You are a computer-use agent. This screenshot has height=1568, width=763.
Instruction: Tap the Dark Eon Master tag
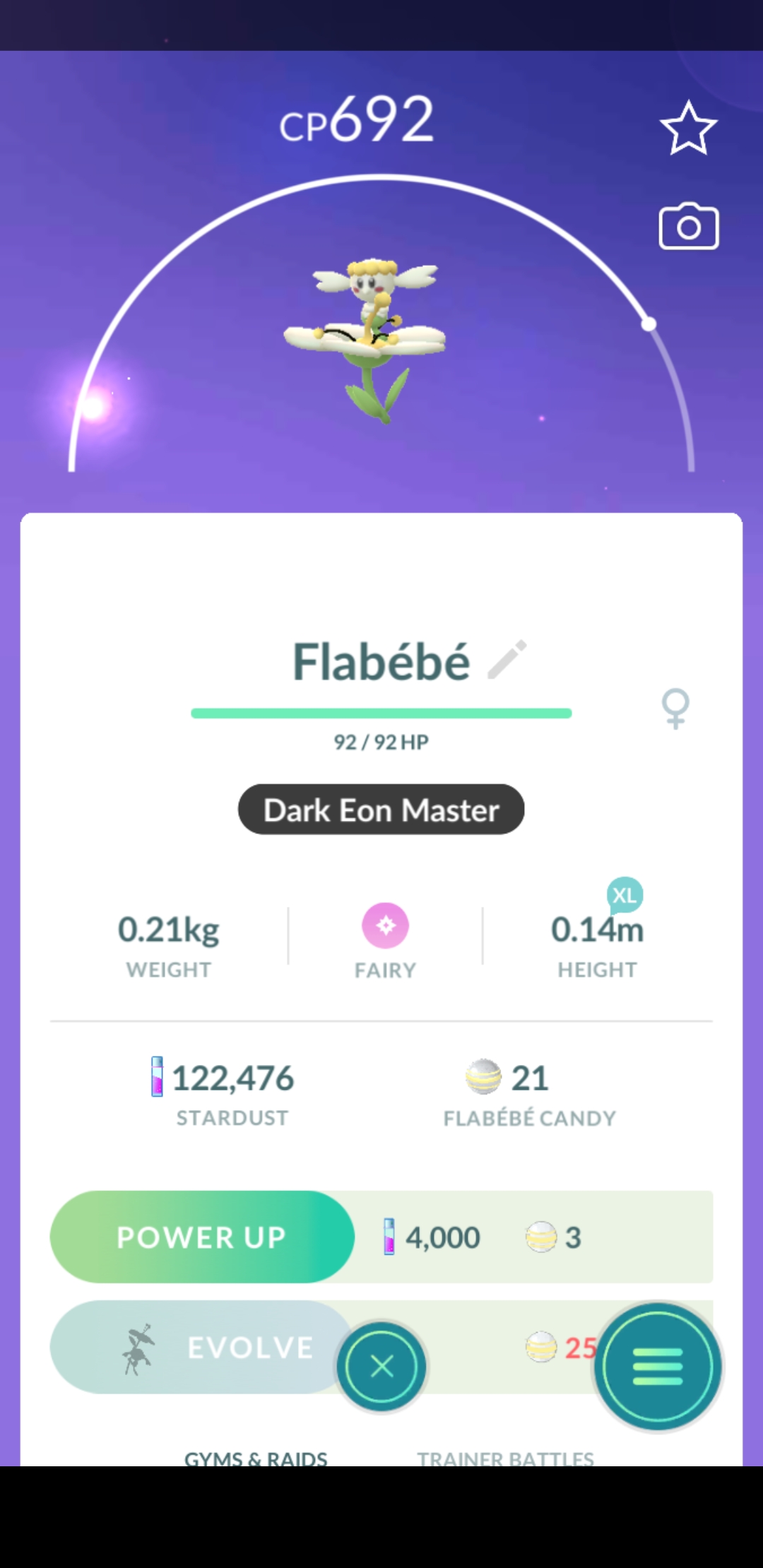pos(381,810)
